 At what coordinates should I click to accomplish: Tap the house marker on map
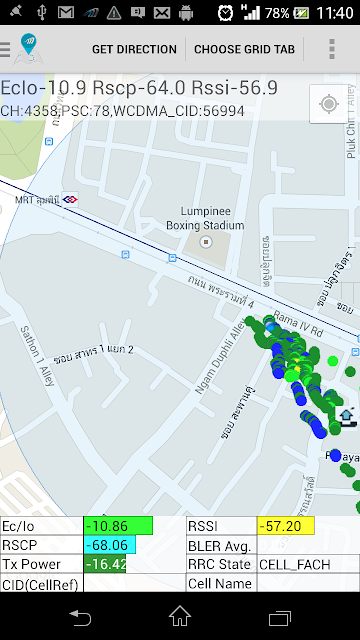[347, 418]
